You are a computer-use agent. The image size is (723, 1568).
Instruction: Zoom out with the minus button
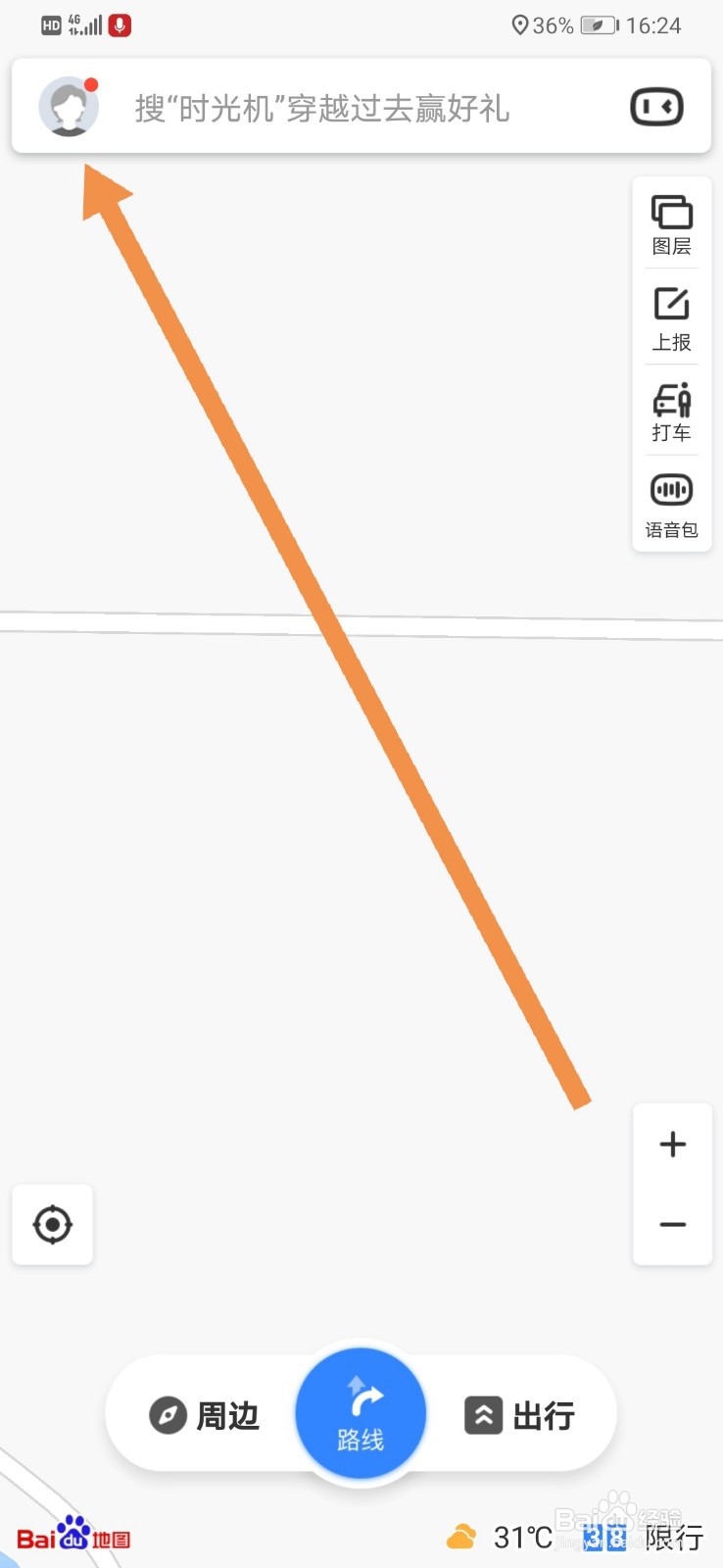[x=672, y=1225]
